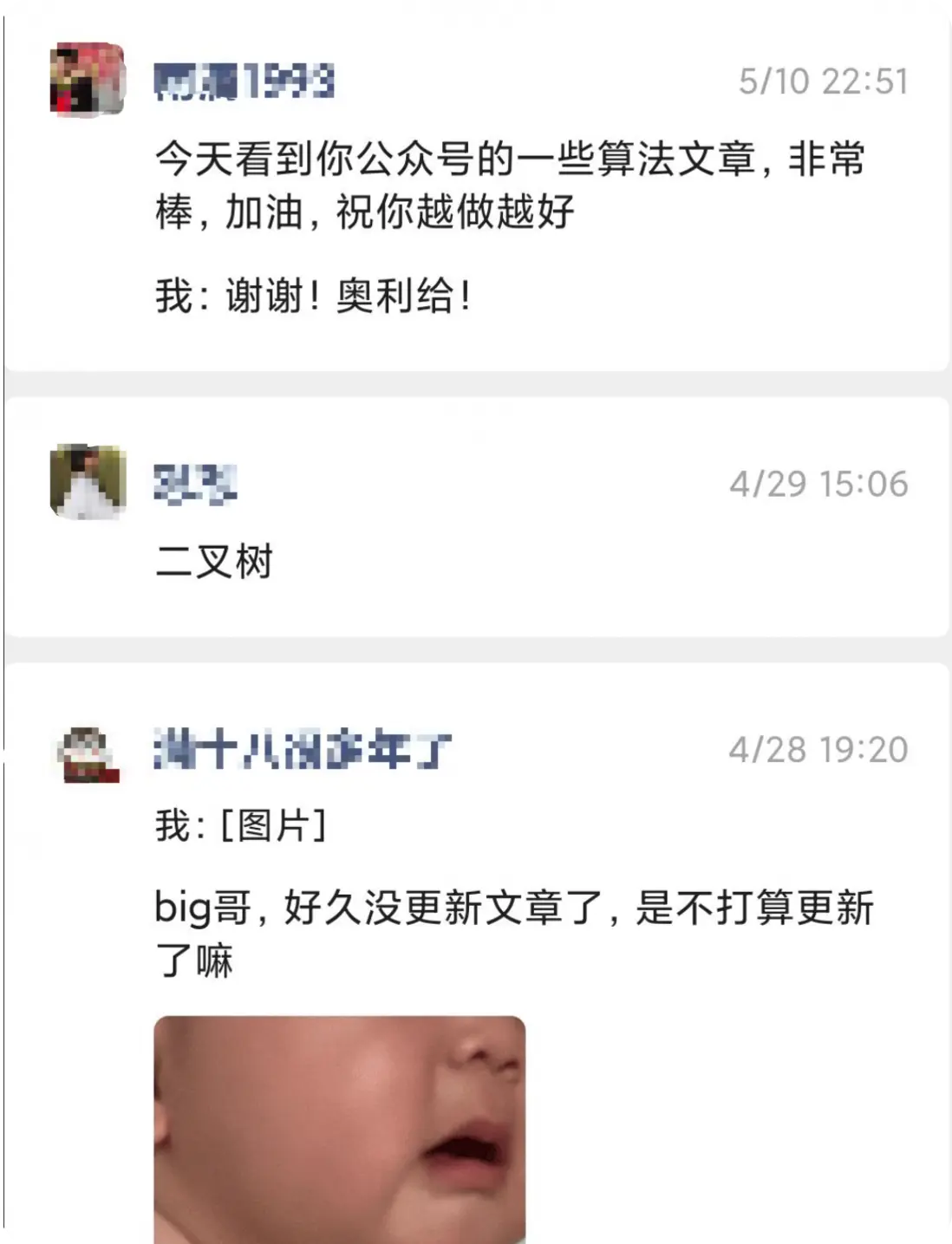This screenshot has height=1244, width=952.
Task: Open the message saying 二叉树
Action: [214, 562]
